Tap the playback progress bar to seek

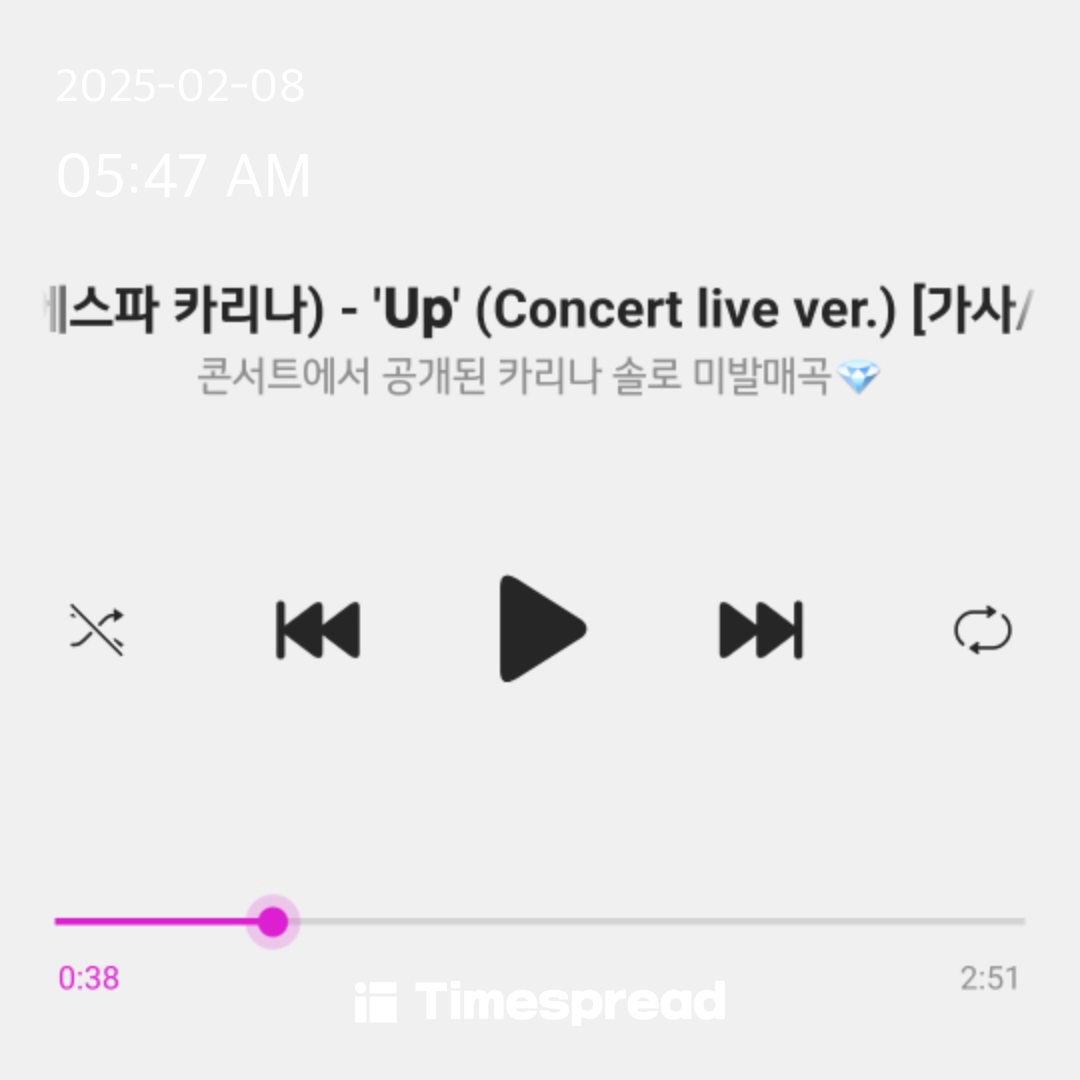[x=640, y=921]
